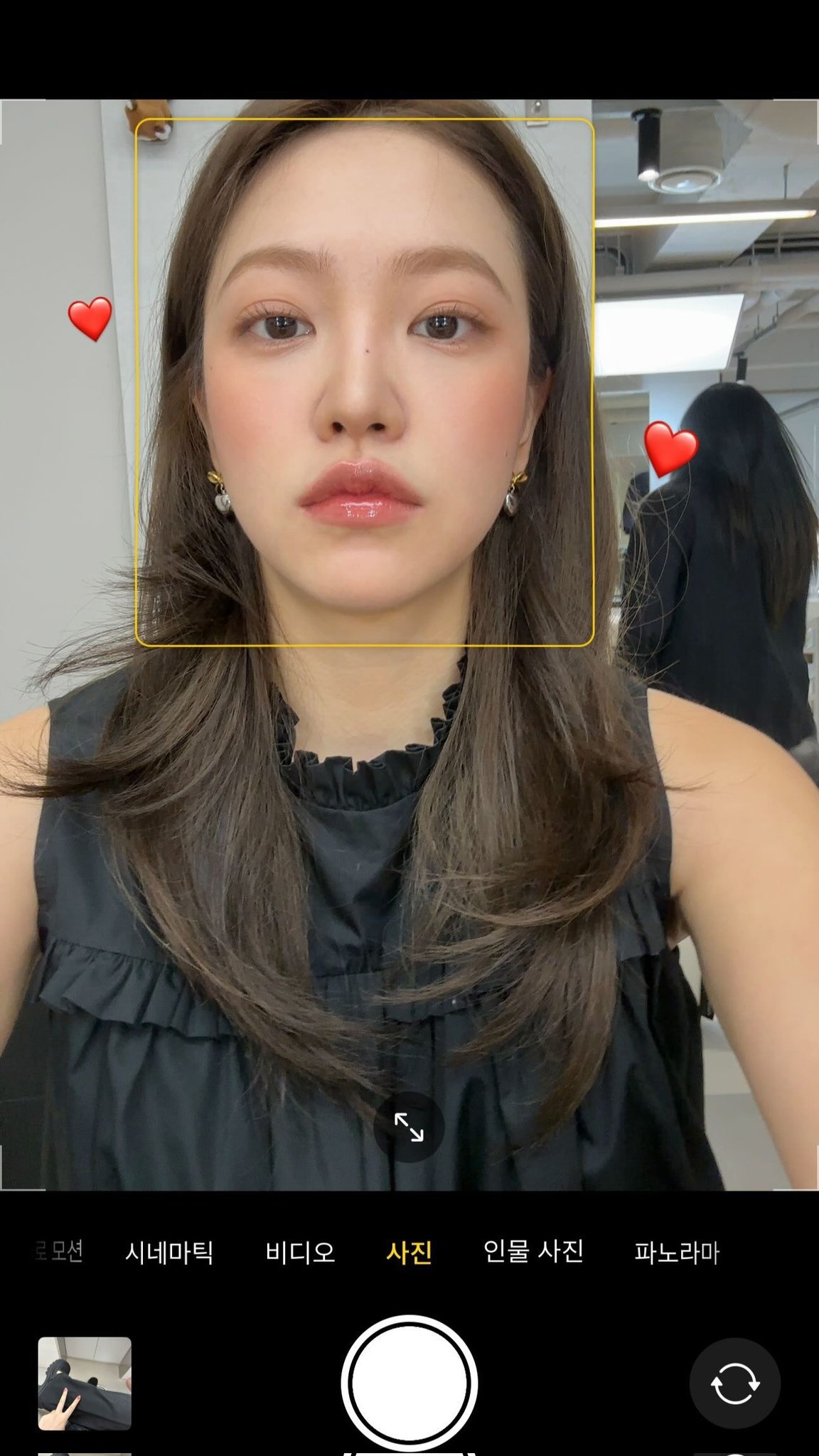Widen the selfie view with the arrows icon
The height and width of the screenshot is (1456, 819).
click(409, 1127)
